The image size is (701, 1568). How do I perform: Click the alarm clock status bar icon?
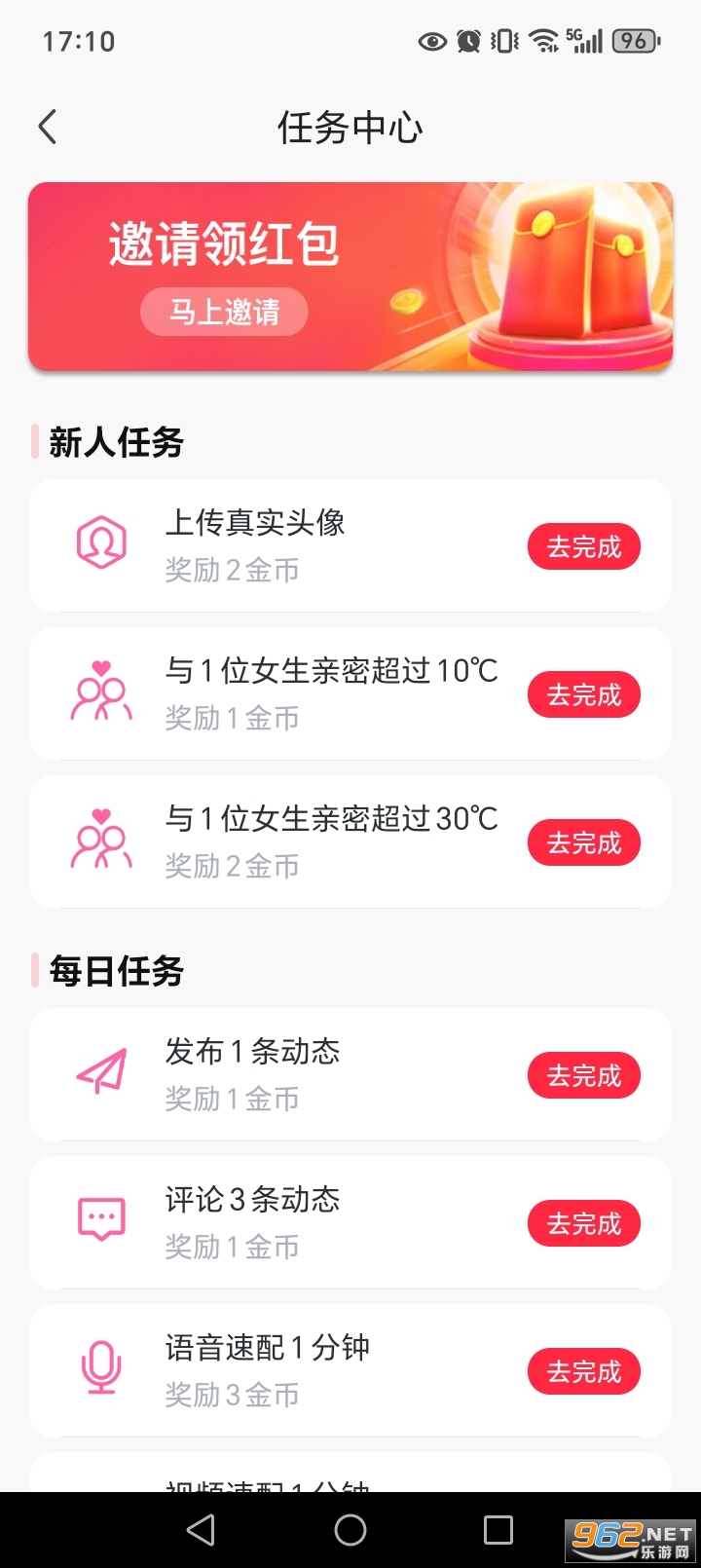coord(468,41)
